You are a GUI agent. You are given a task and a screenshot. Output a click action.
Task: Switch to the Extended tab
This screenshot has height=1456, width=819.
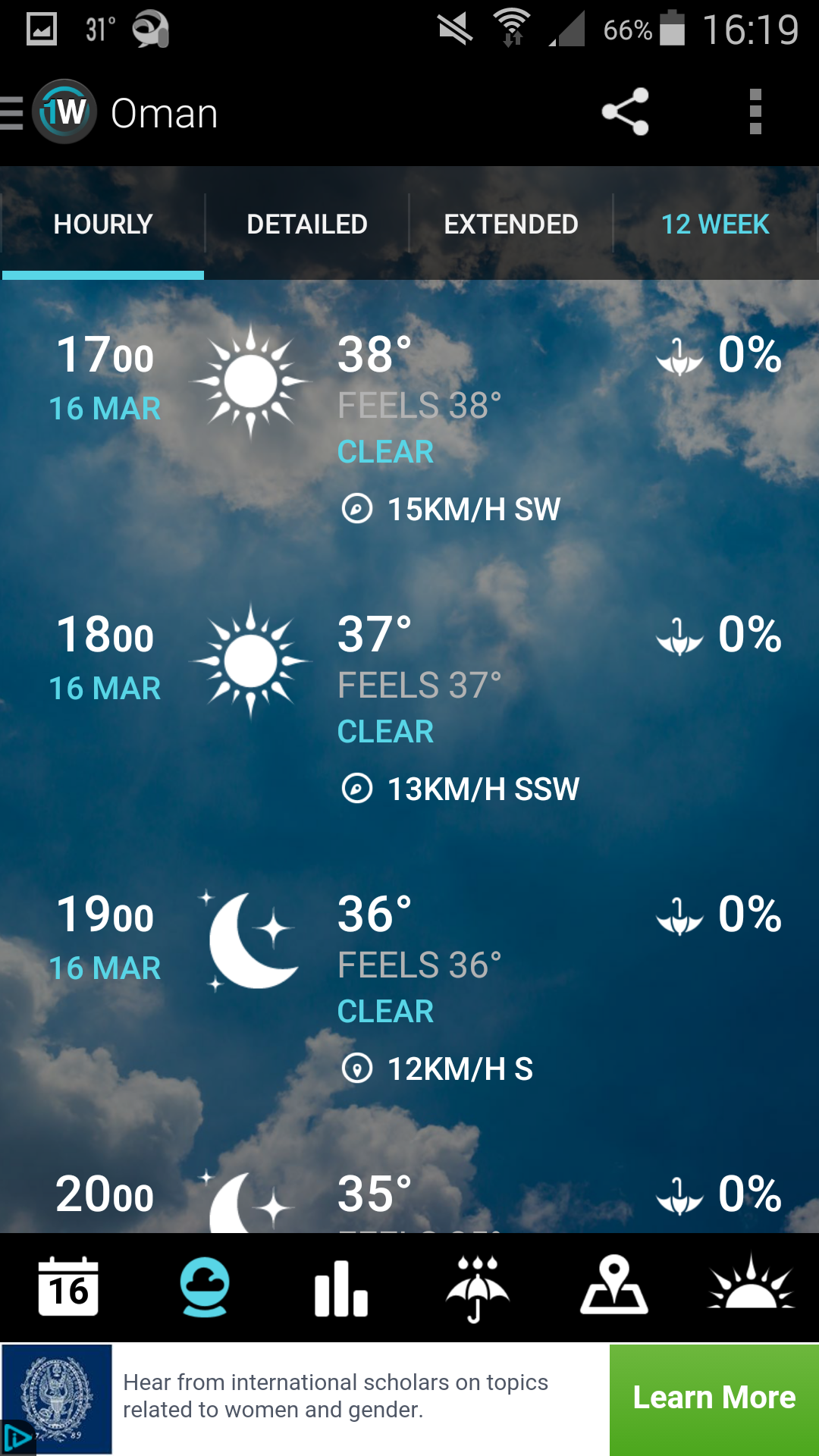click(x=511, y=224)
